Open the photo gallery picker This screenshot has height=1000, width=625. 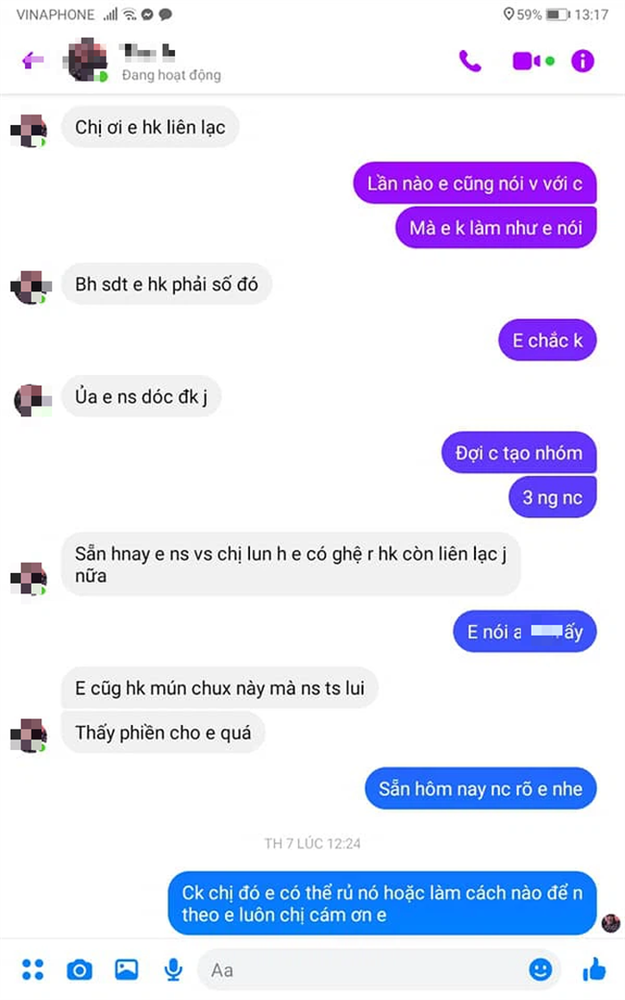click(126, 969)
